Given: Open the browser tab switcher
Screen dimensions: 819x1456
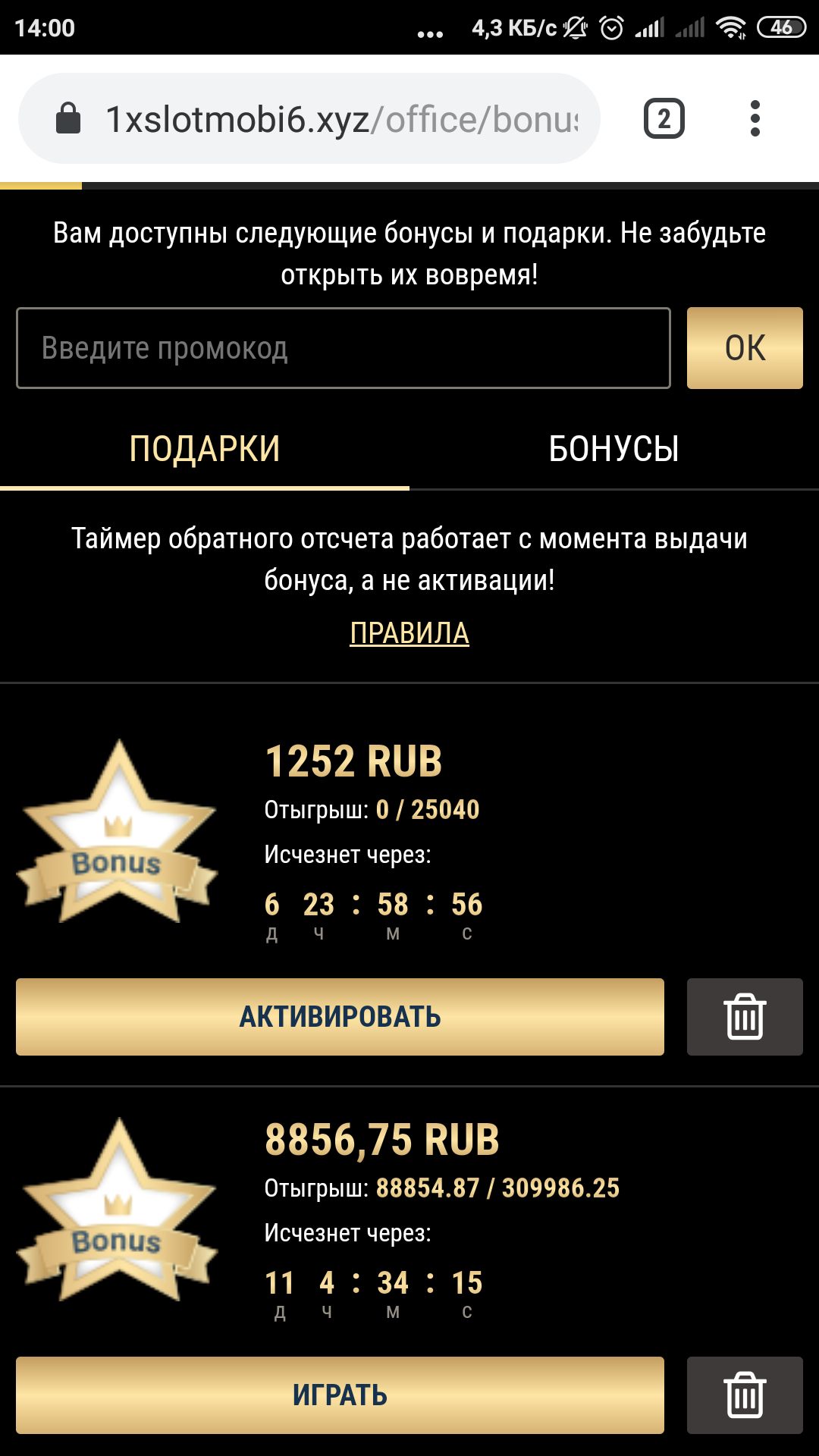Looking at the screenshot, I should [664, 119].
